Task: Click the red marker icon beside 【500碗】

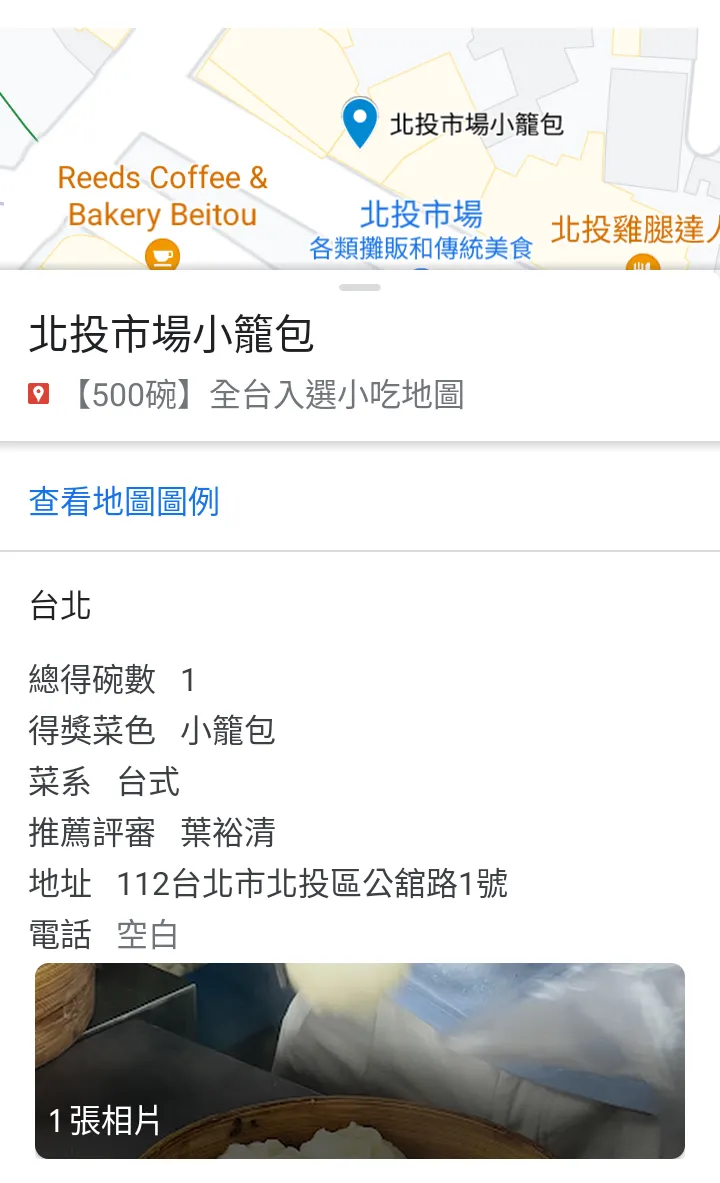Action: click(40, 394)
